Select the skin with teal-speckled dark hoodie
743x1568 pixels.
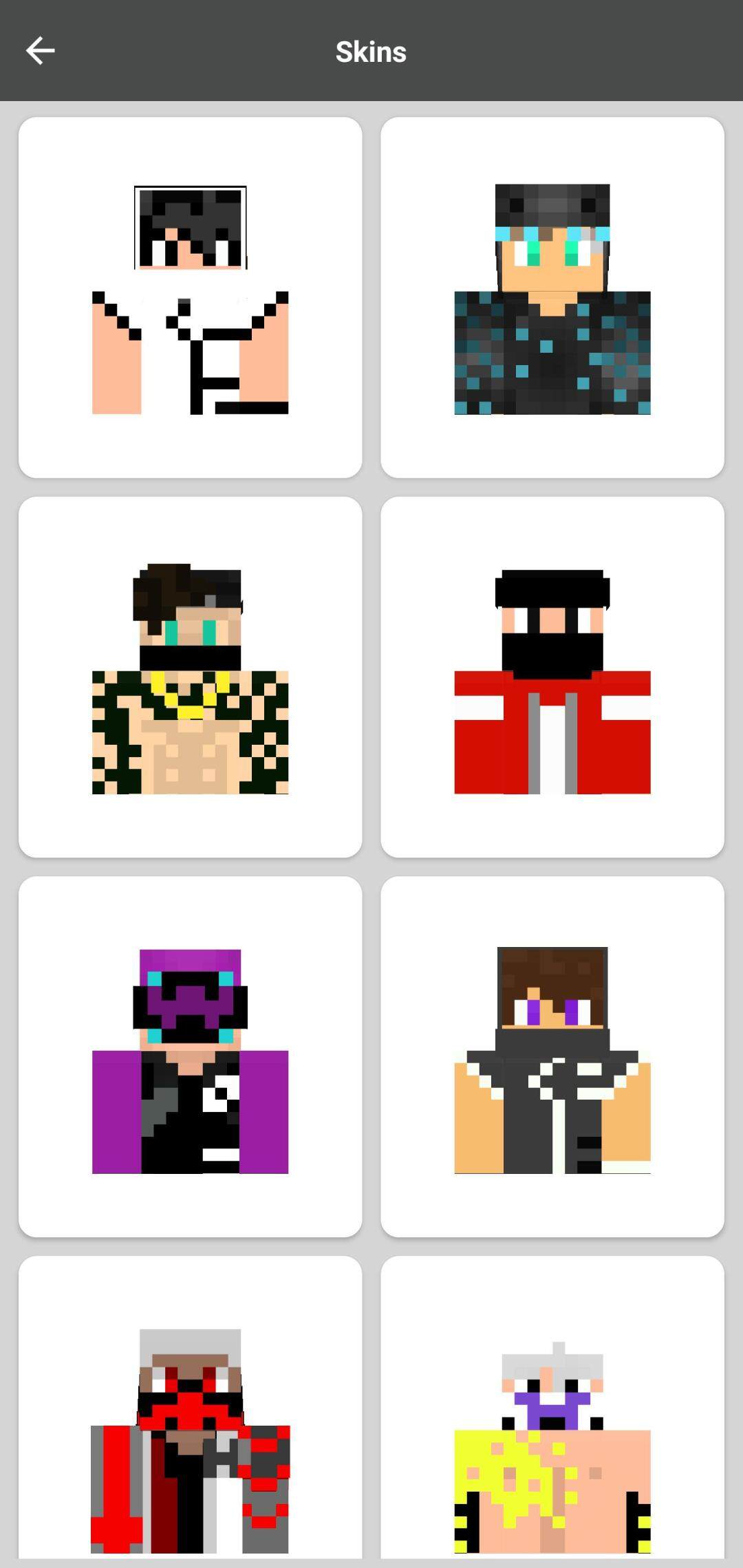552,298
